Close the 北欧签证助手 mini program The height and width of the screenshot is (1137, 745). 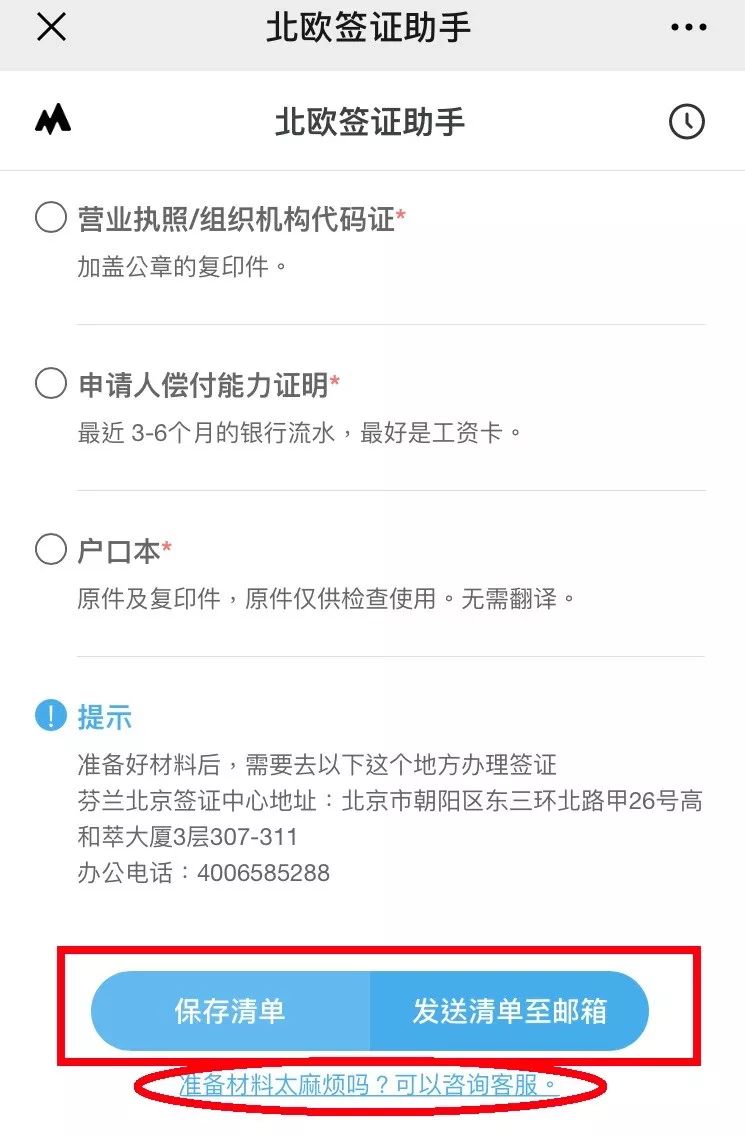click(50, 27)
